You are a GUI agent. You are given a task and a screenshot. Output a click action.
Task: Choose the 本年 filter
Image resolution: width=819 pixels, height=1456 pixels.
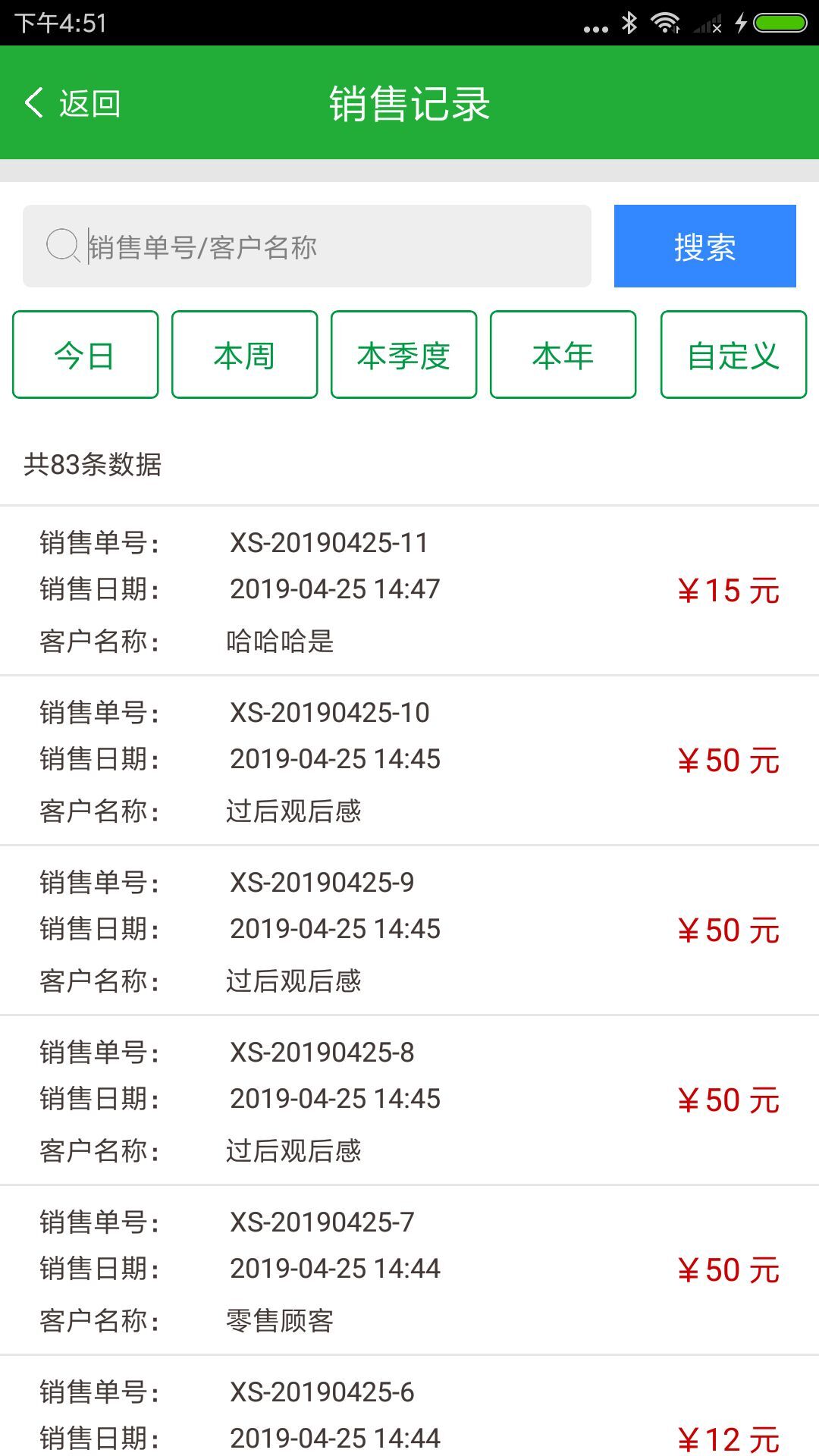tap(563, 354)
